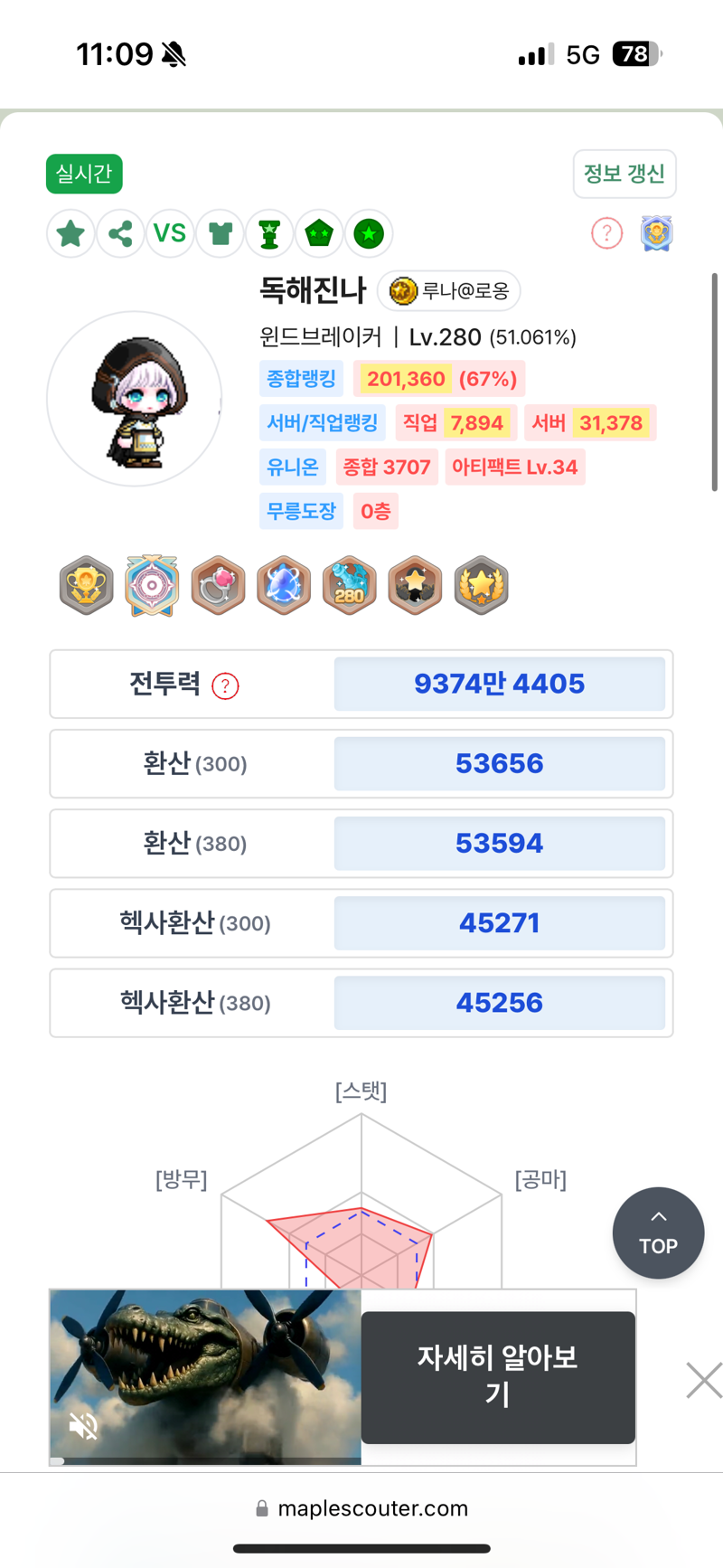Tap the maplescouter.com address bar
This screenshot has height=1568, width=723.
(x=361, y=1508)
